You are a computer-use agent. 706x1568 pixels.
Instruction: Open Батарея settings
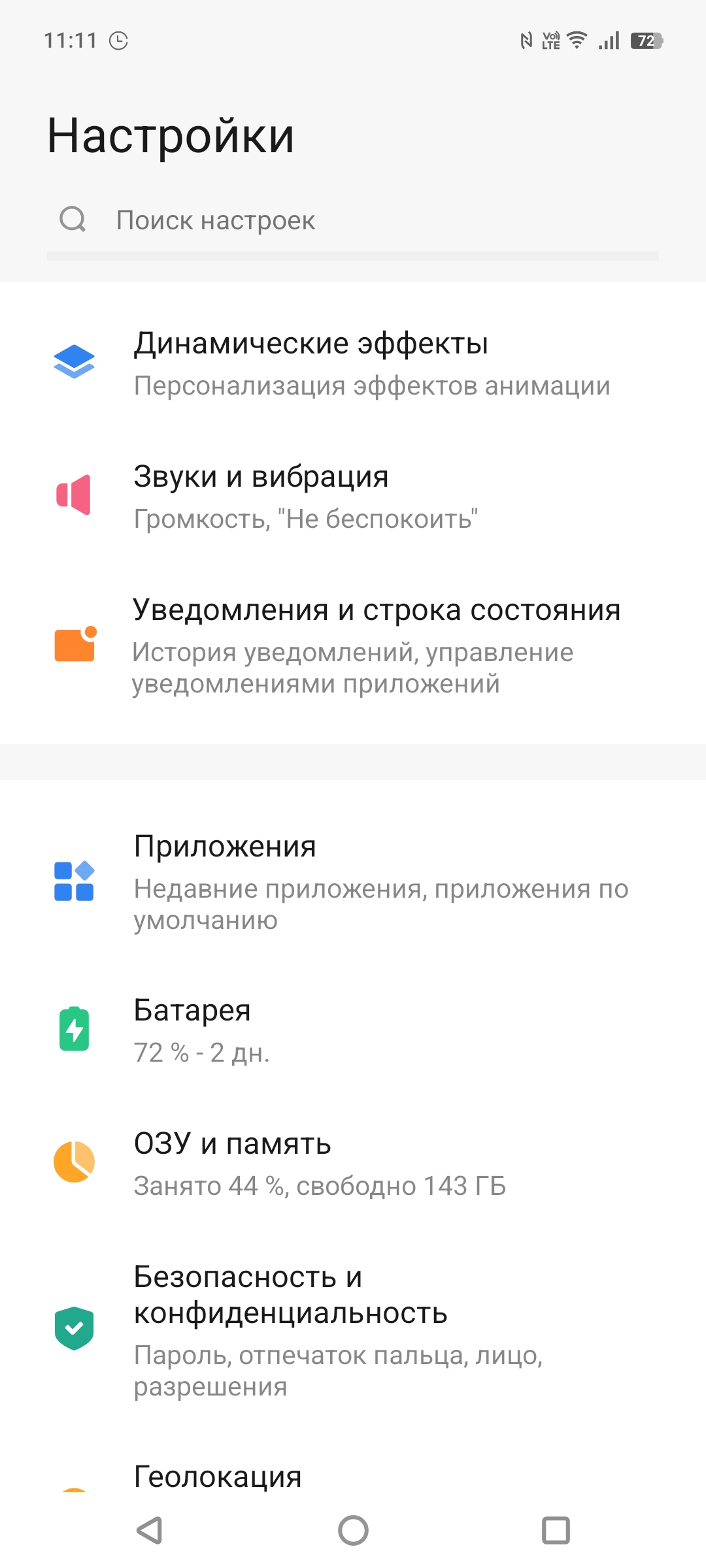point(353,1030)
